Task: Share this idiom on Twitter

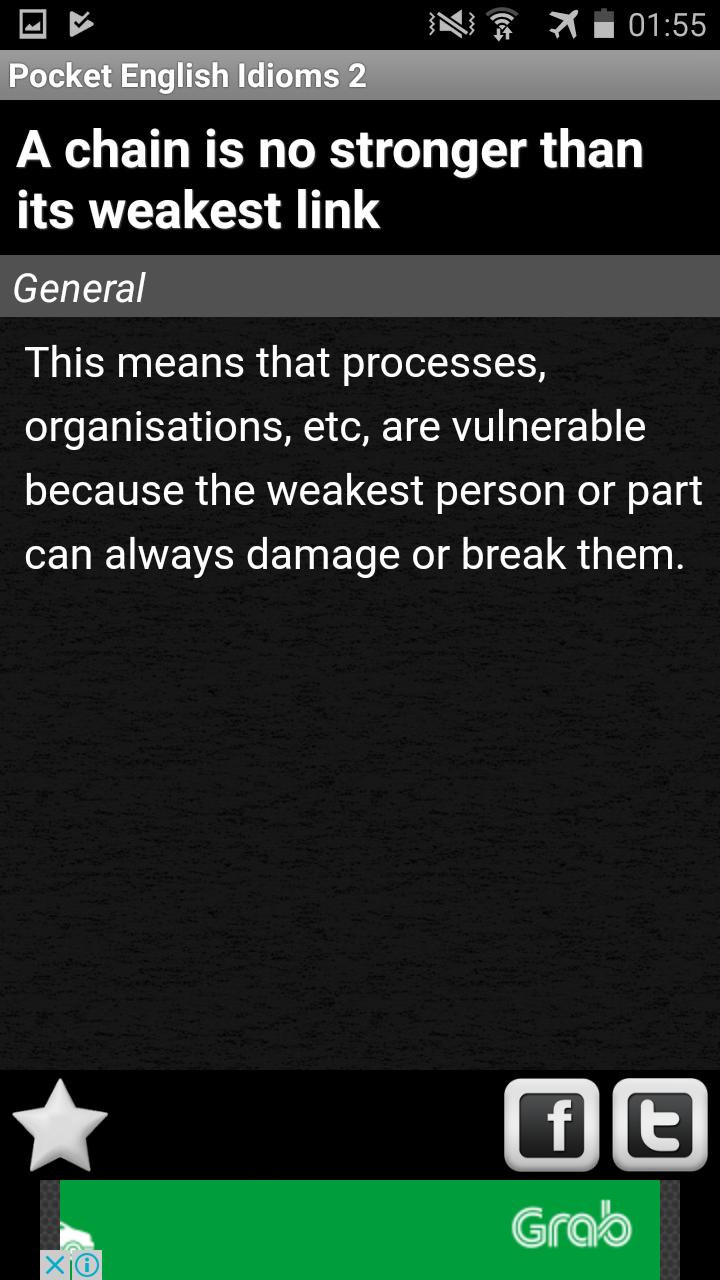Action: [660, 1125]
